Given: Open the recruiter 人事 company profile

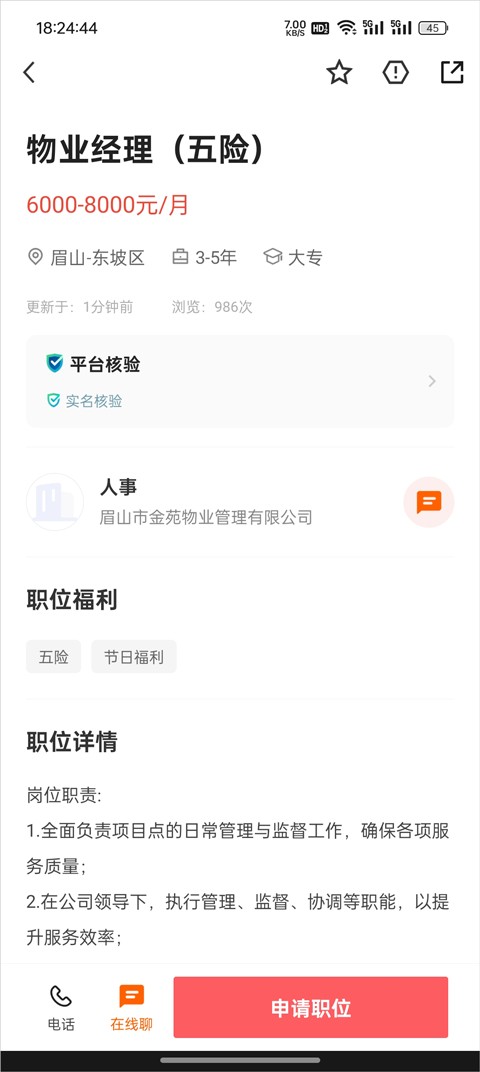Looking at the screenshot, I should pyautogui.click(x=205, y=502).
